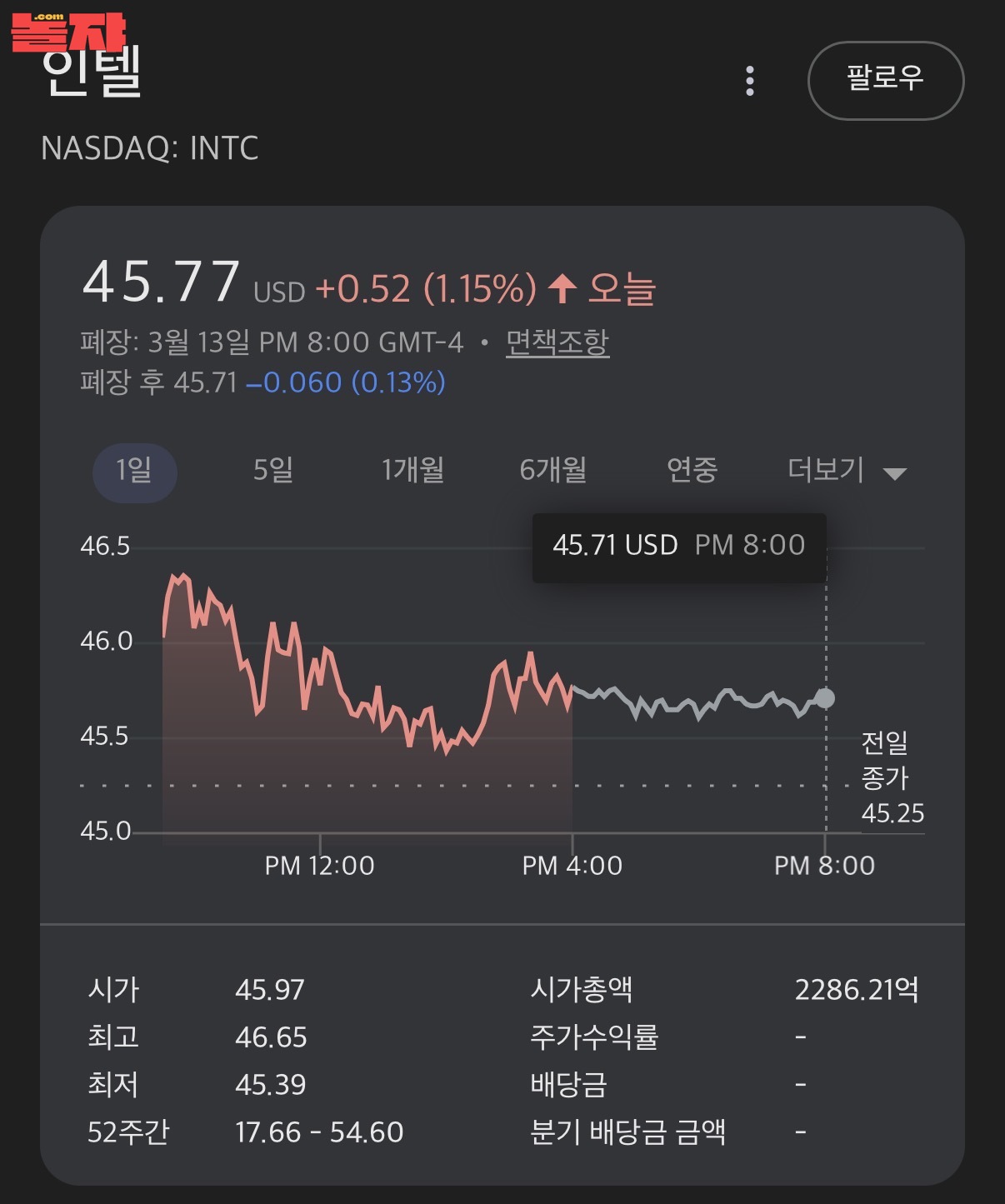Switch to the 6개월 chart range
1005x1204 pixels.
coord(552,471)
